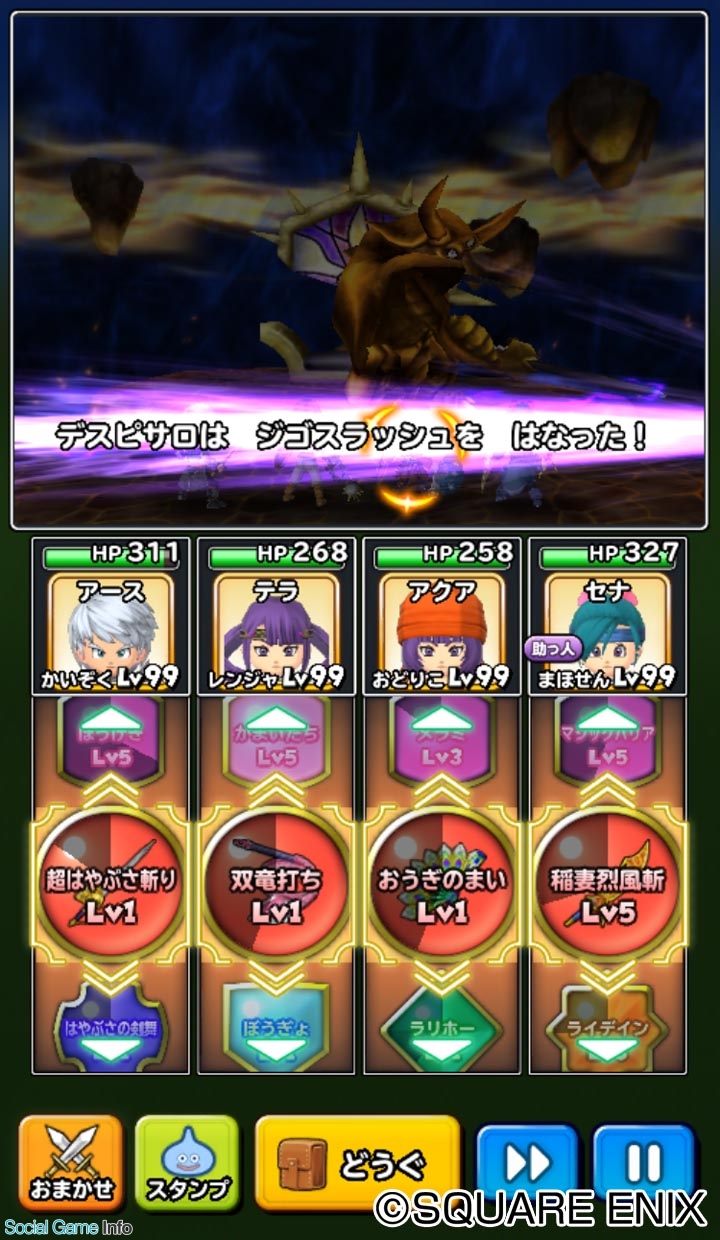Image resolution: width=720 pixels, height=1240 pixels.
Task: Toggle fast-forward battle speed
Action: pos(527,1163)
